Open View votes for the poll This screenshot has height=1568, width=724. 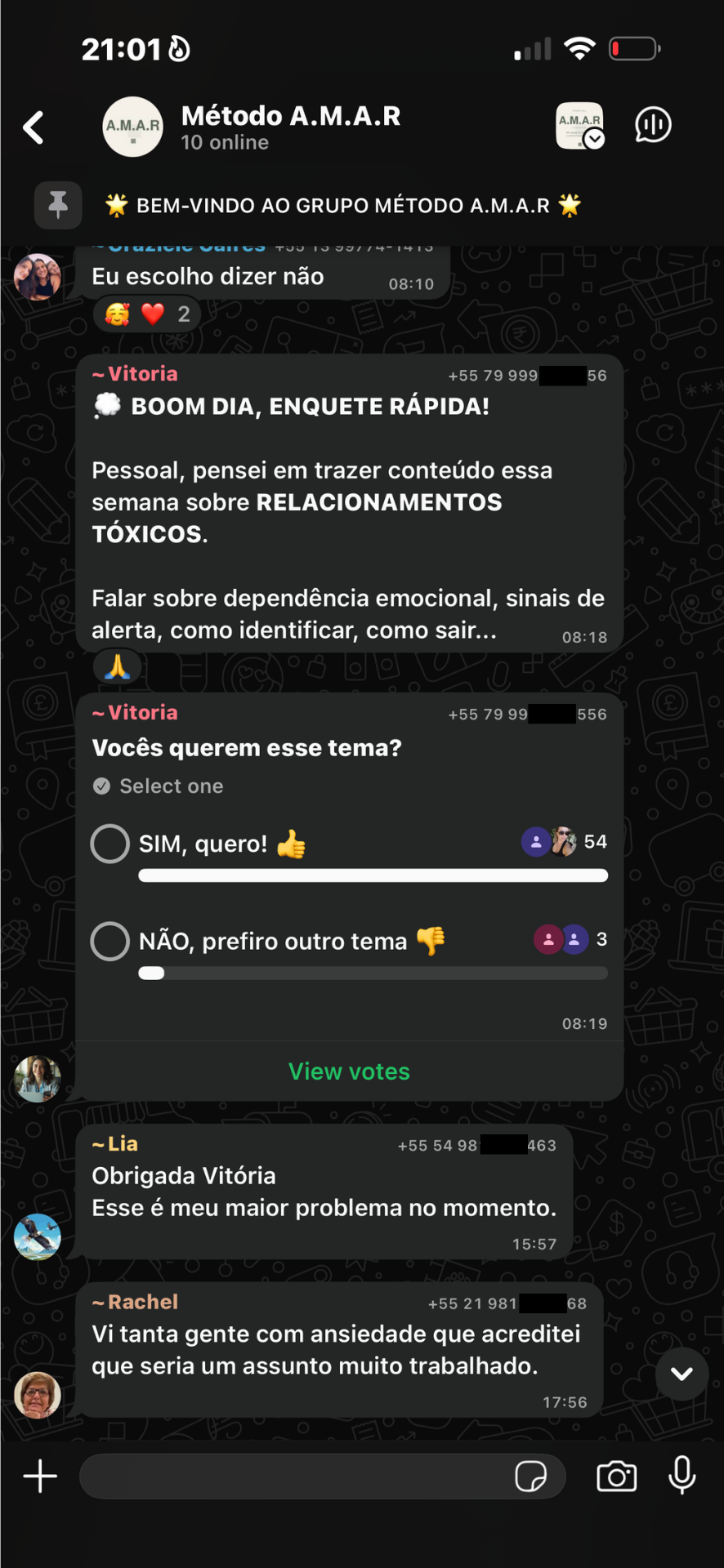pyautogui.click(x=349, y=1071)
